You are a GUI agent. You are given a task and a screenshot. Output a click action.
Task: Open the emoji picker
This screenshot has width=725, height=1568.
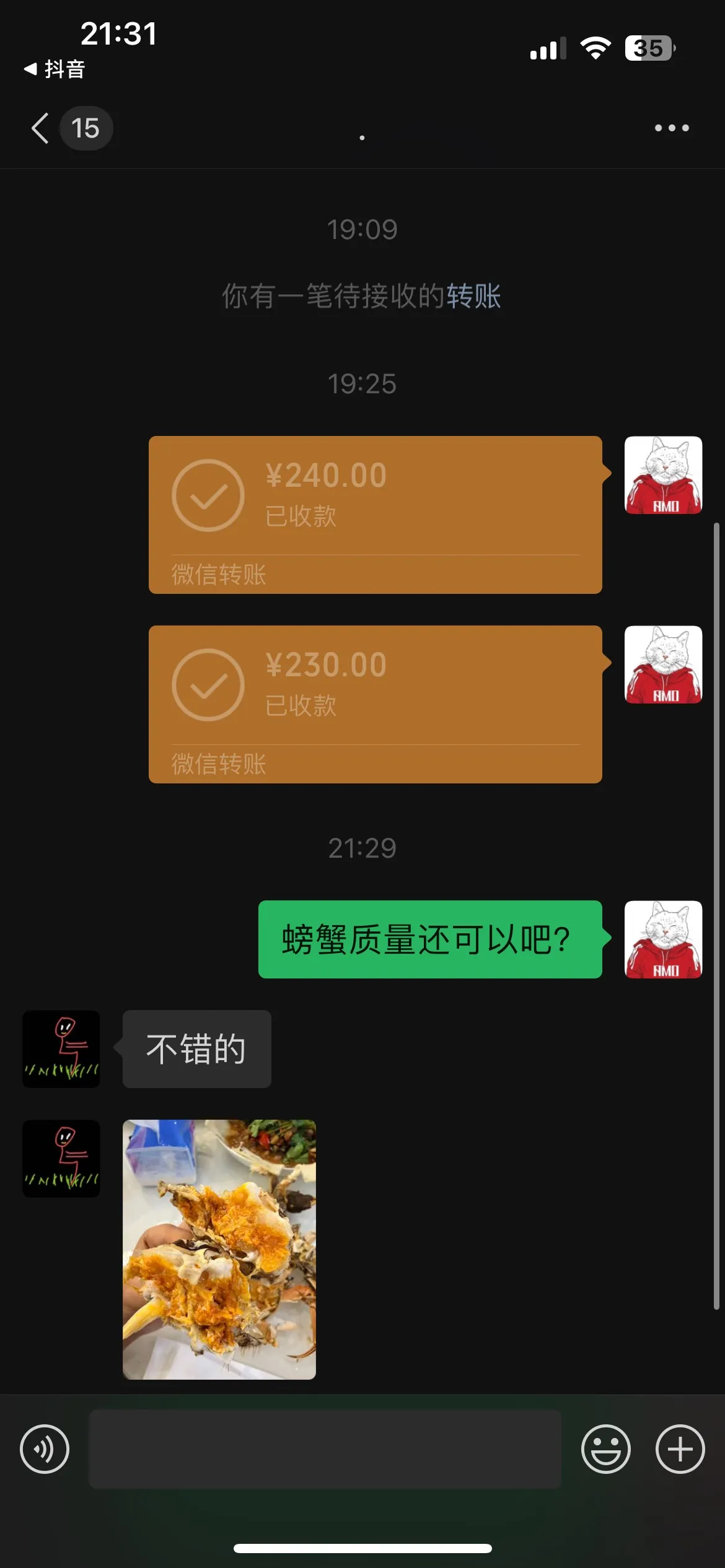point(605,1449)
